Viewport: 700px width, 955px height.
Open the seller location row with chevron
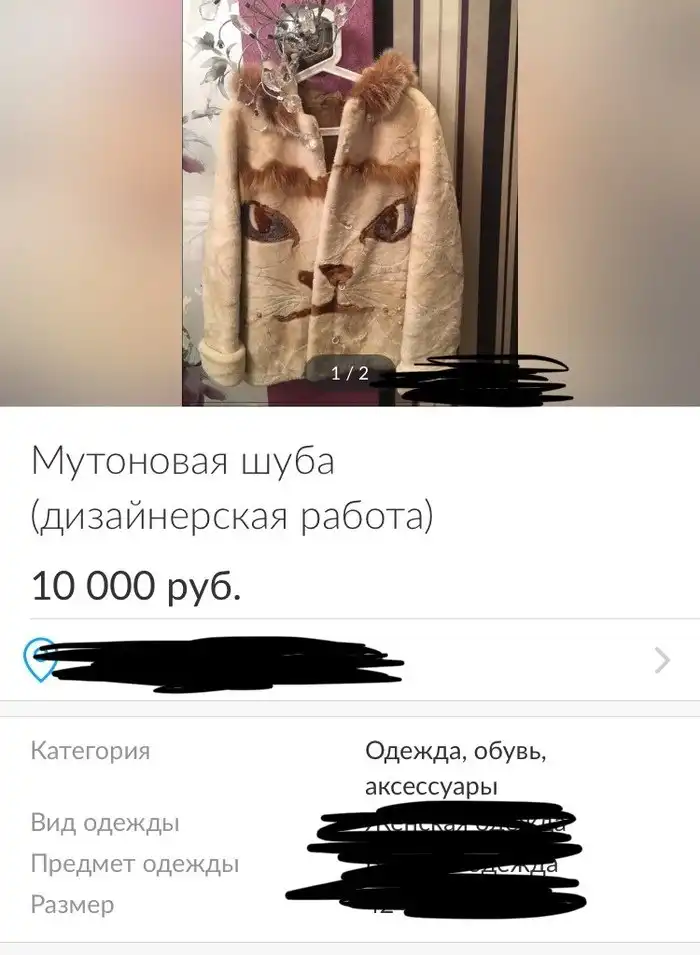coord(661,660)
